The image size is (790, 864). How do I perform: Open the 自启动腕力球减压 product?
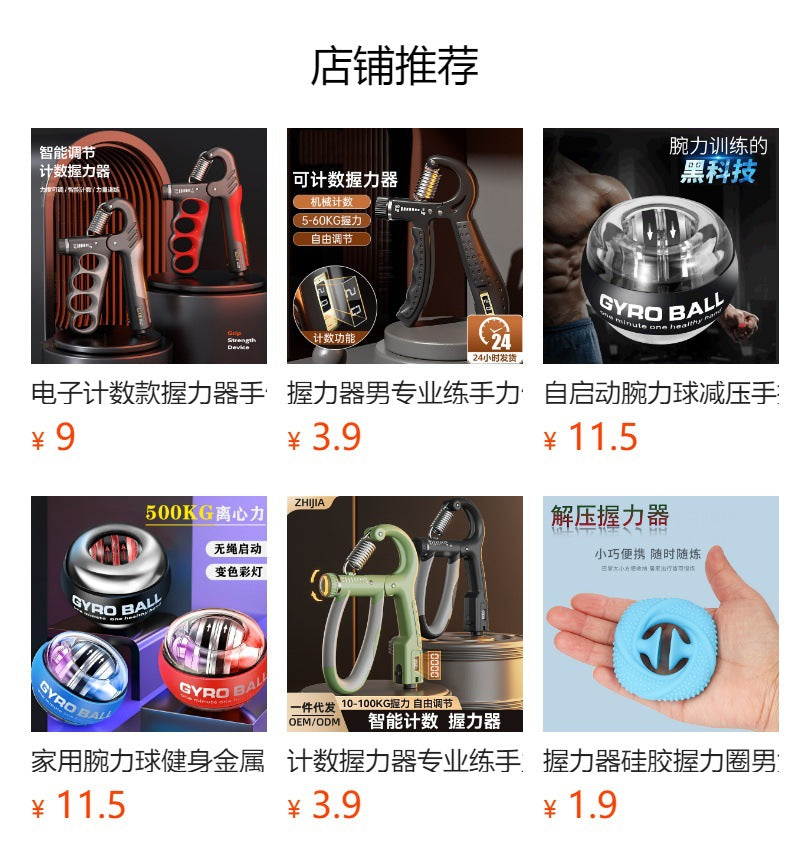click(x=661, y=246)
